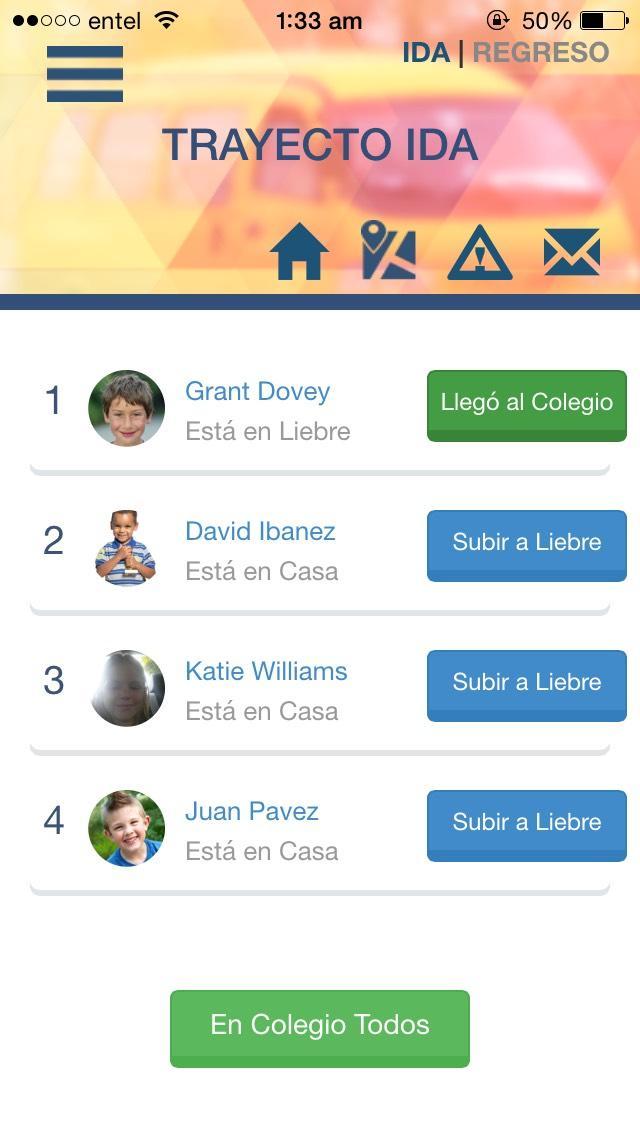Image resolution: width=640 pixels, height=1136 pixels.
Task: Go to the home icon
Action: pos(299,251)
